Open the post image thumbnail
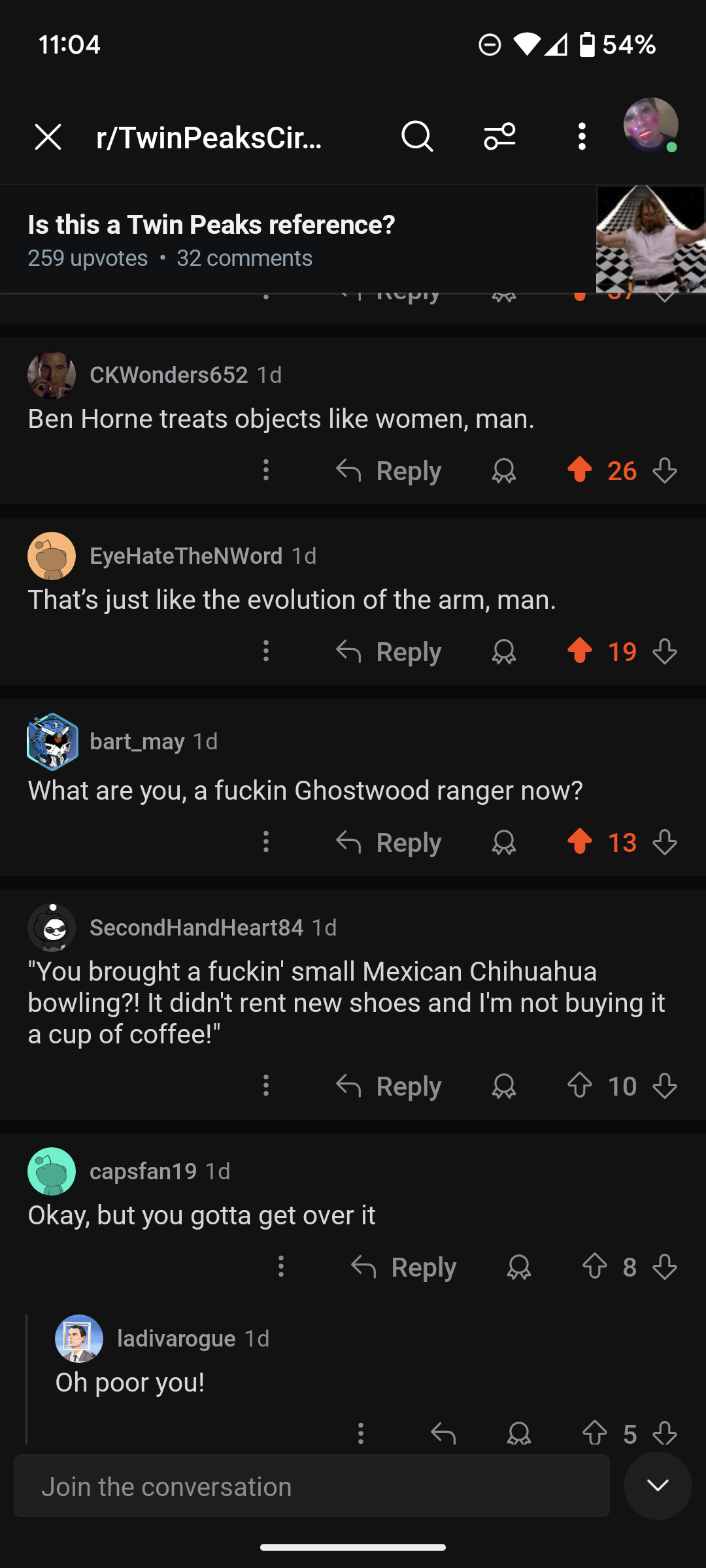 pos(650,239)
